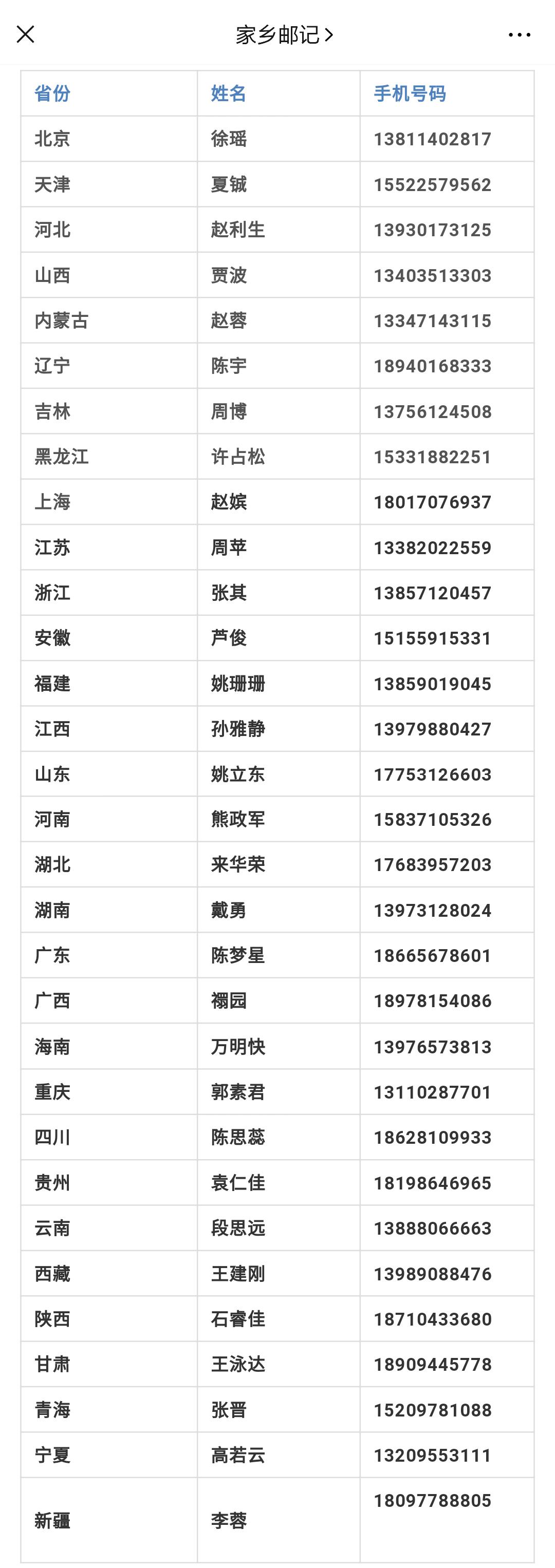Select 山东 contact 姚立东

pos(233,774)
